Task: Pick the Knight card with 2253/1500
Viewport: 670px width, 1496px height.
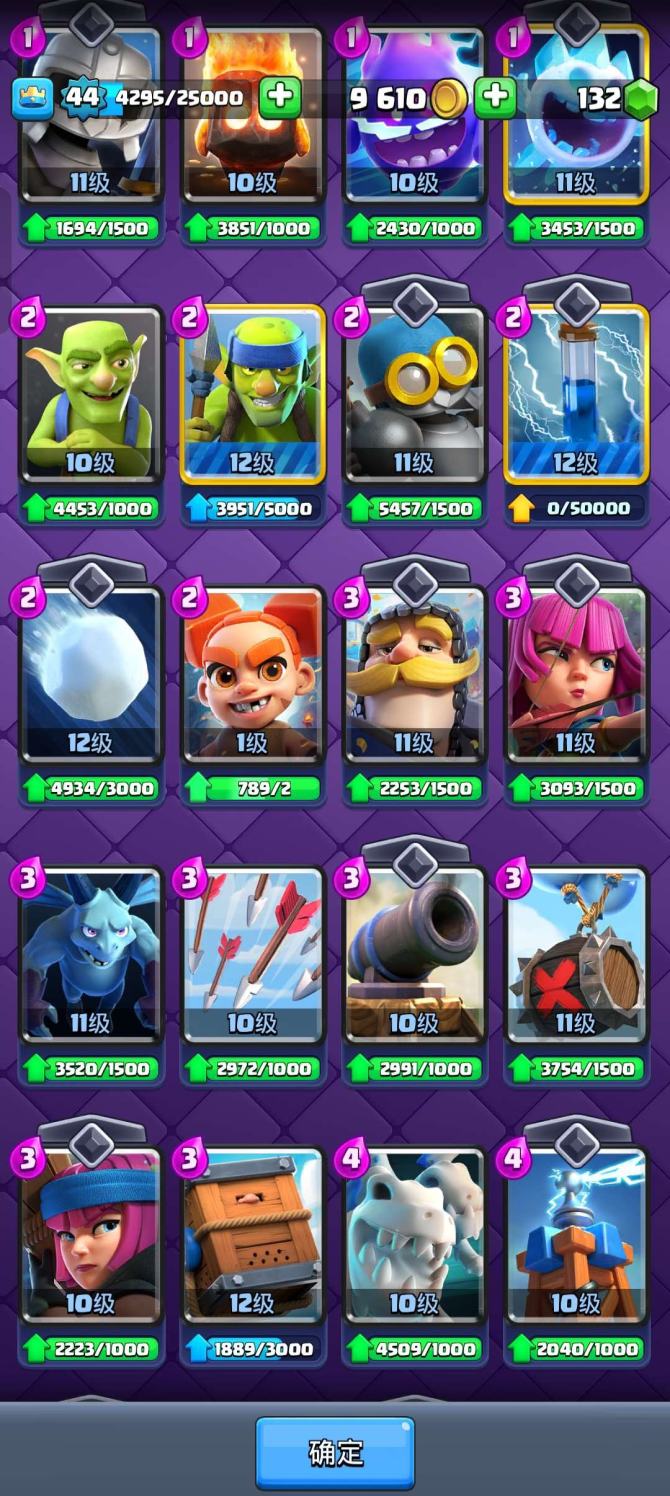Action: tap(414, 675)
